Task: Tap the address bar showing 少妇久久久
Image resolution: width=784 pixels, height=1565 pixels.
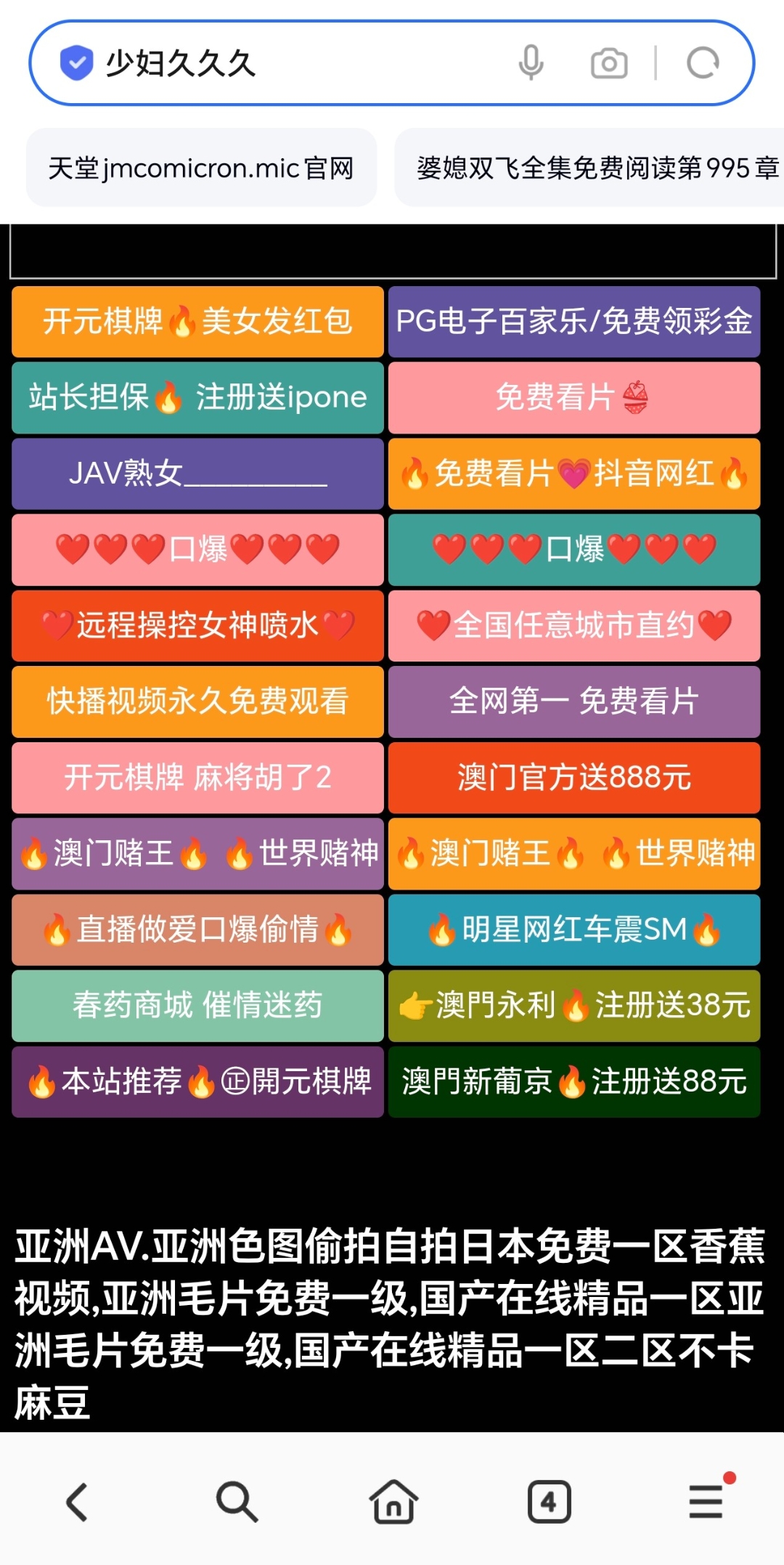Action: [x=290, y=63]
